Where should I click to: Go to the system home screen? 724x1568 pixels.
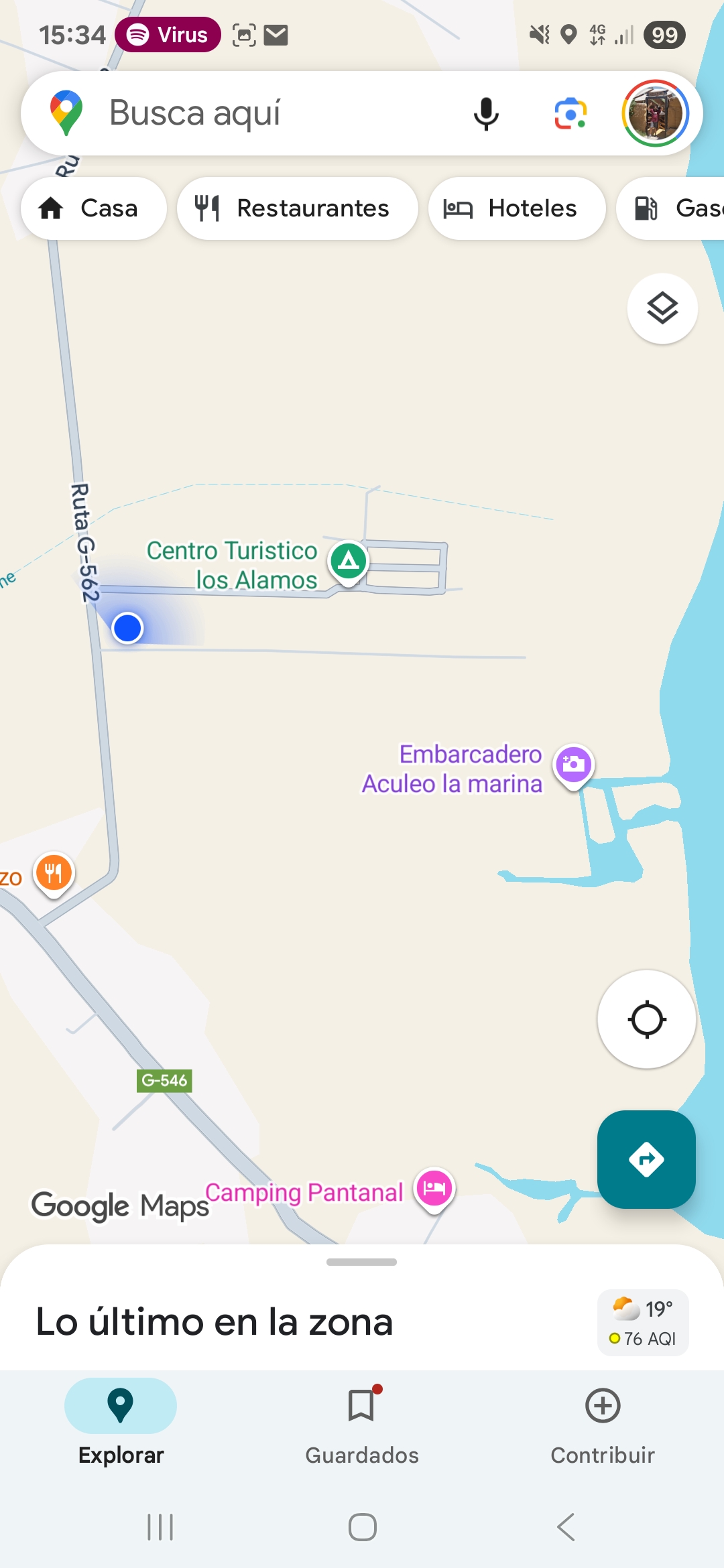click(x=362, y=1527)
